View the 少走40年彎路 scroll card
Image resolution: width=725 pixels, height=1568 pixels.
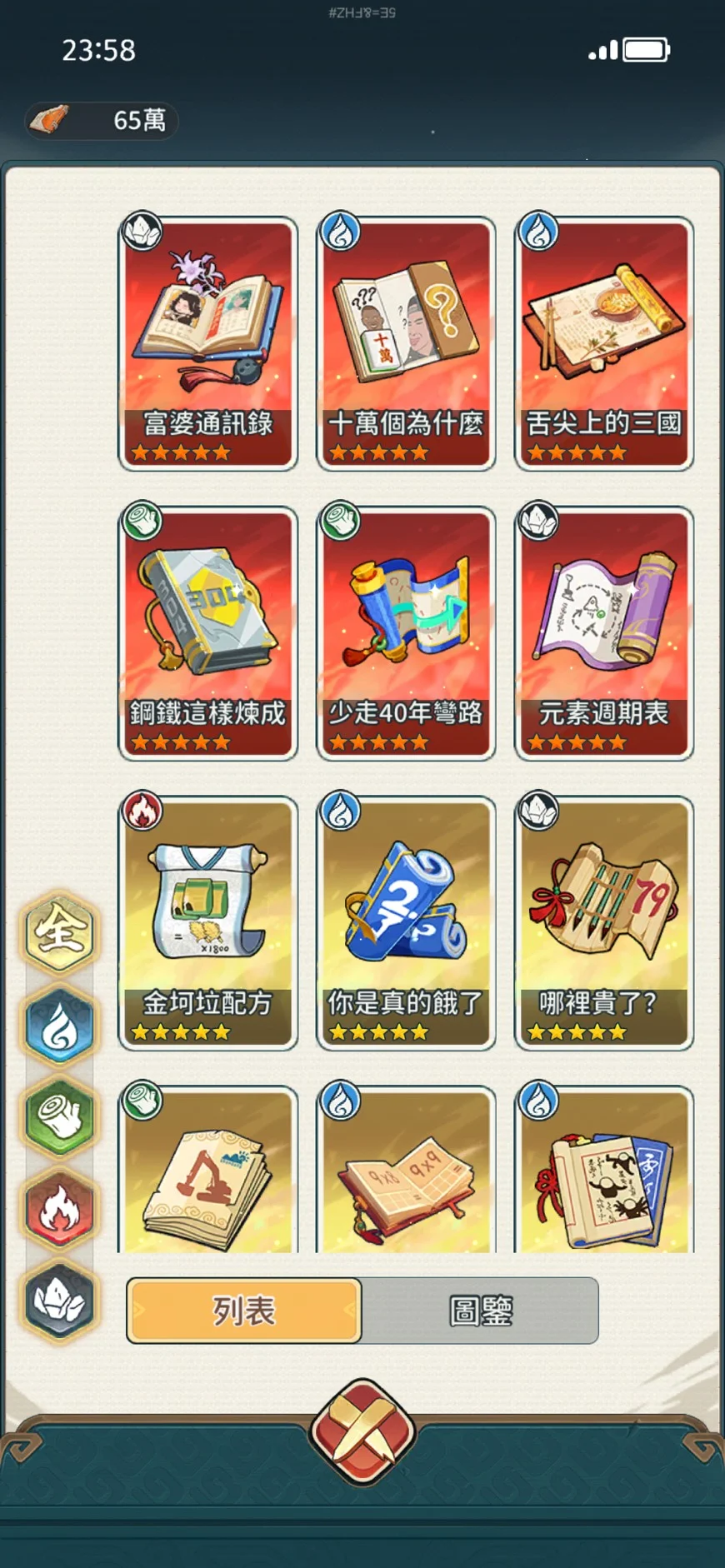tap(406, 633)
